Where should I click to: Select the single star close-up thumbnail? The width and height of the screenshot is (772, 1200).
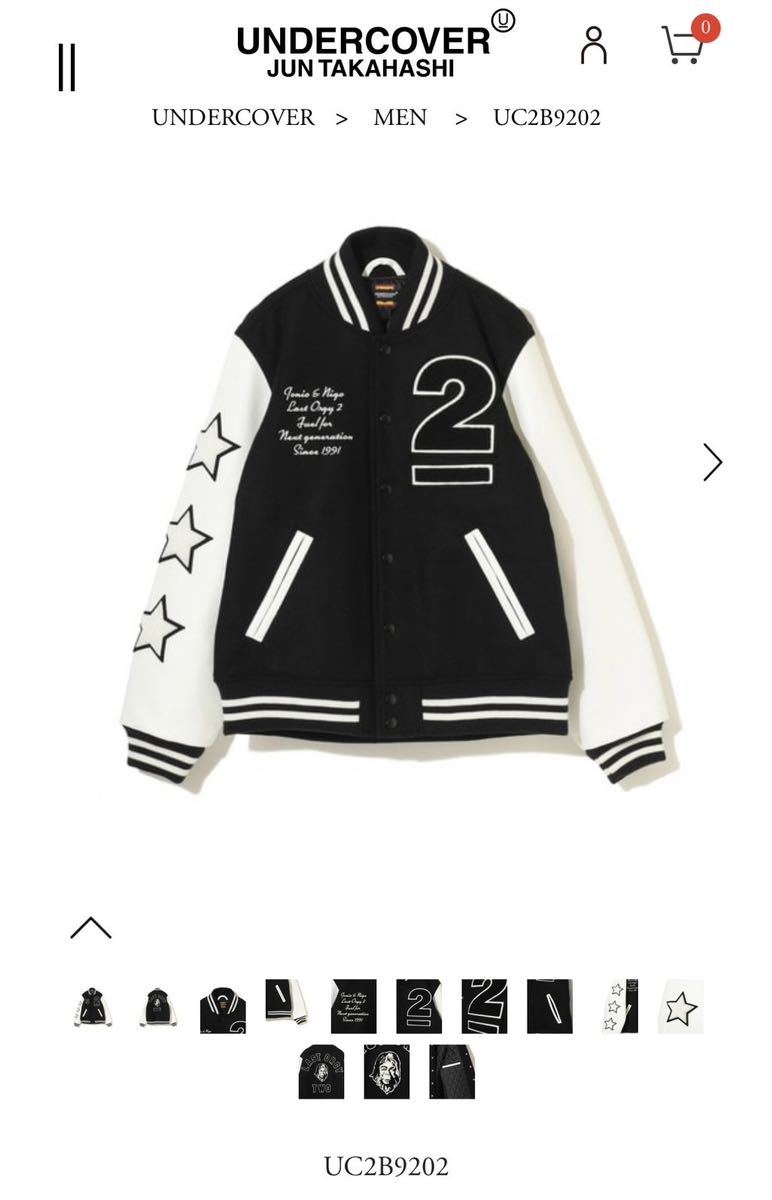pyautogui.click(x=681, y=1006)
